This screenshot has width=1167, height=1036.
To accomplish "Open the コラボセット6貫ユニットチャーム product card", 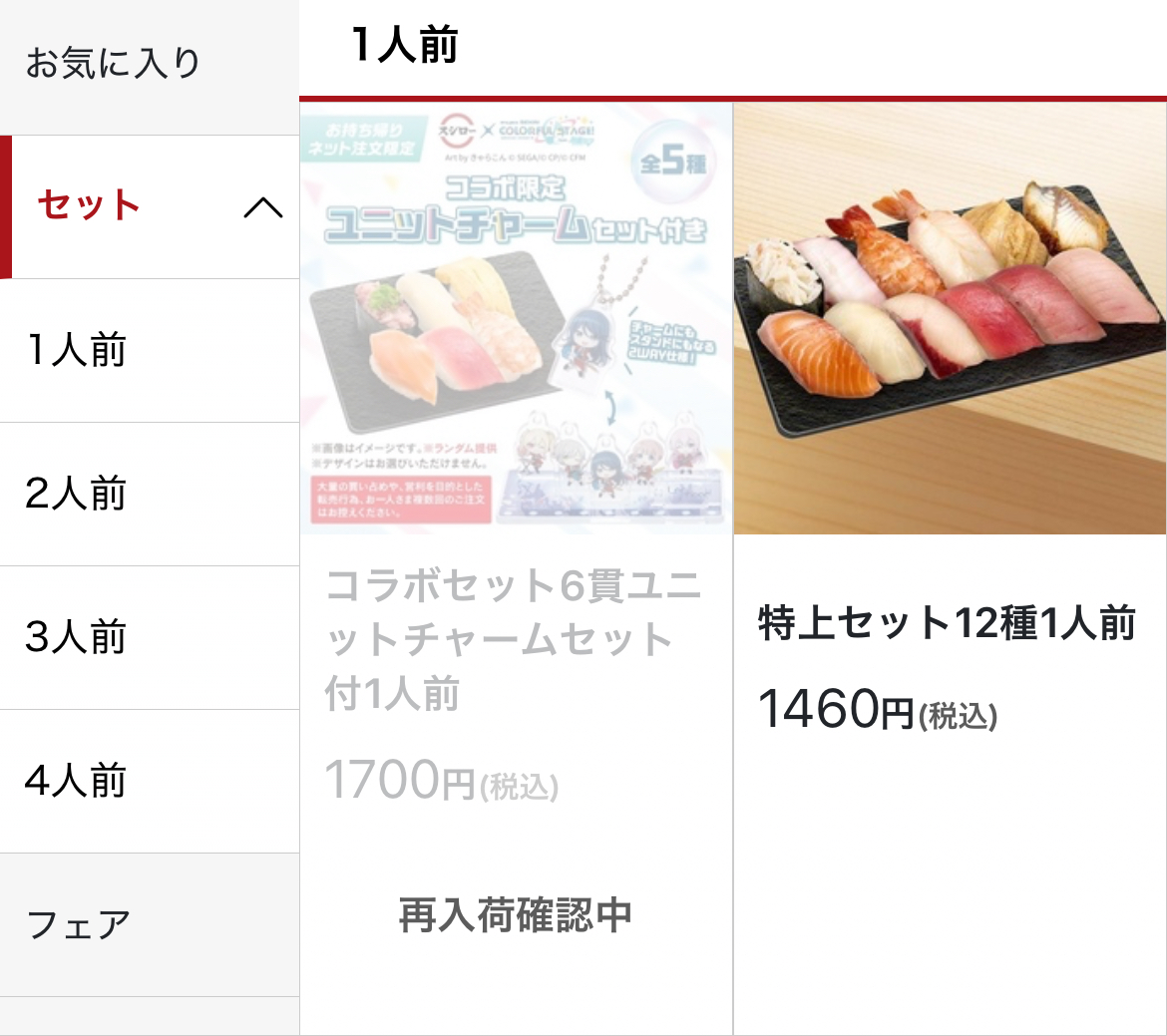I will [516, 419].
